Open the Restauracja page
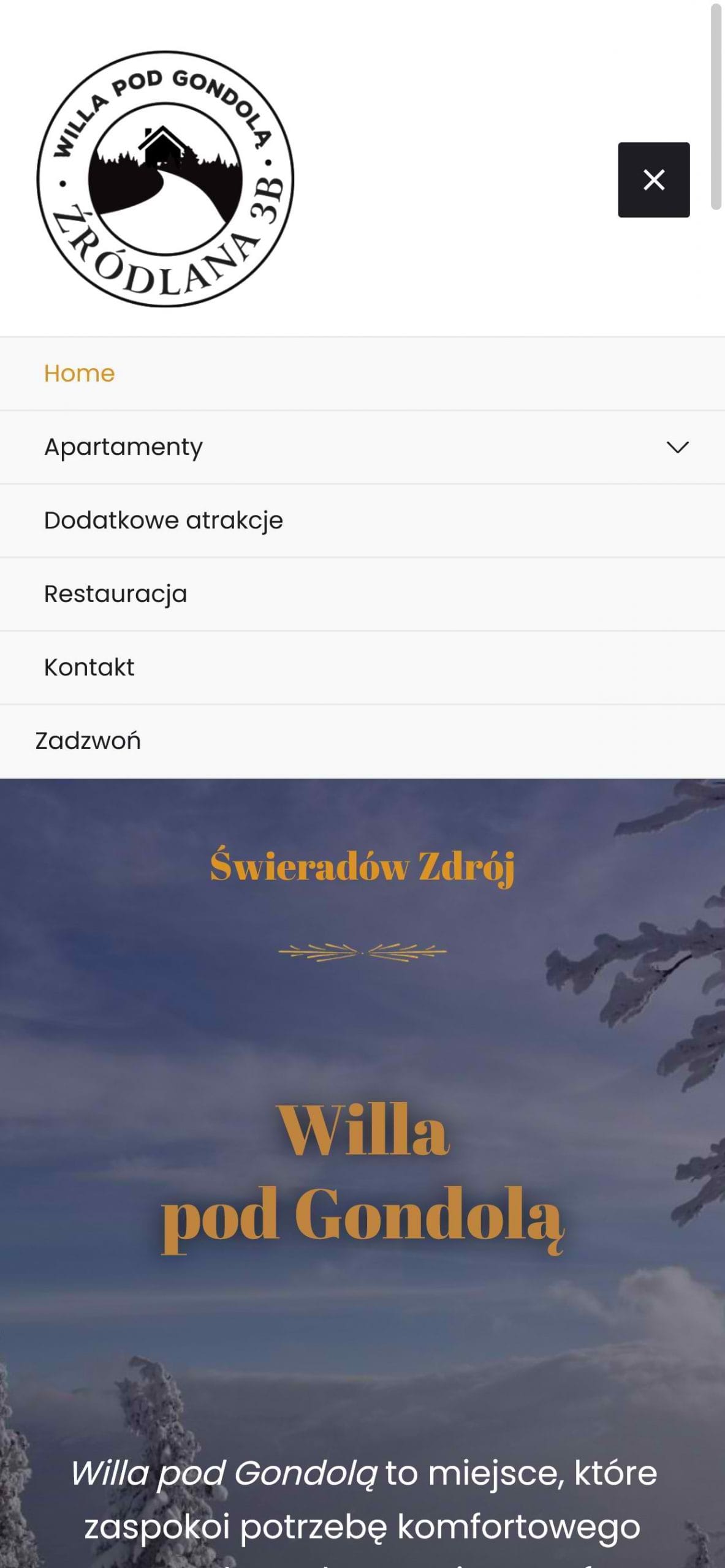725x1568 pixels. pyautogui.click(x=116, y=594)
